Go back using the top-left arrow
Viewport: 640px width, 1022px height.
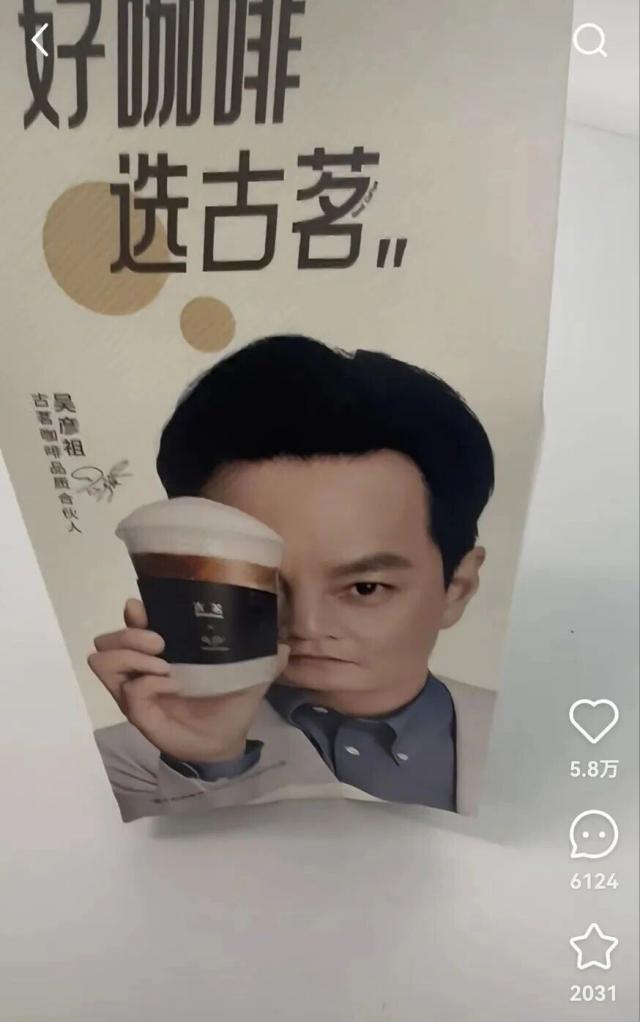[x=40, y=41]
